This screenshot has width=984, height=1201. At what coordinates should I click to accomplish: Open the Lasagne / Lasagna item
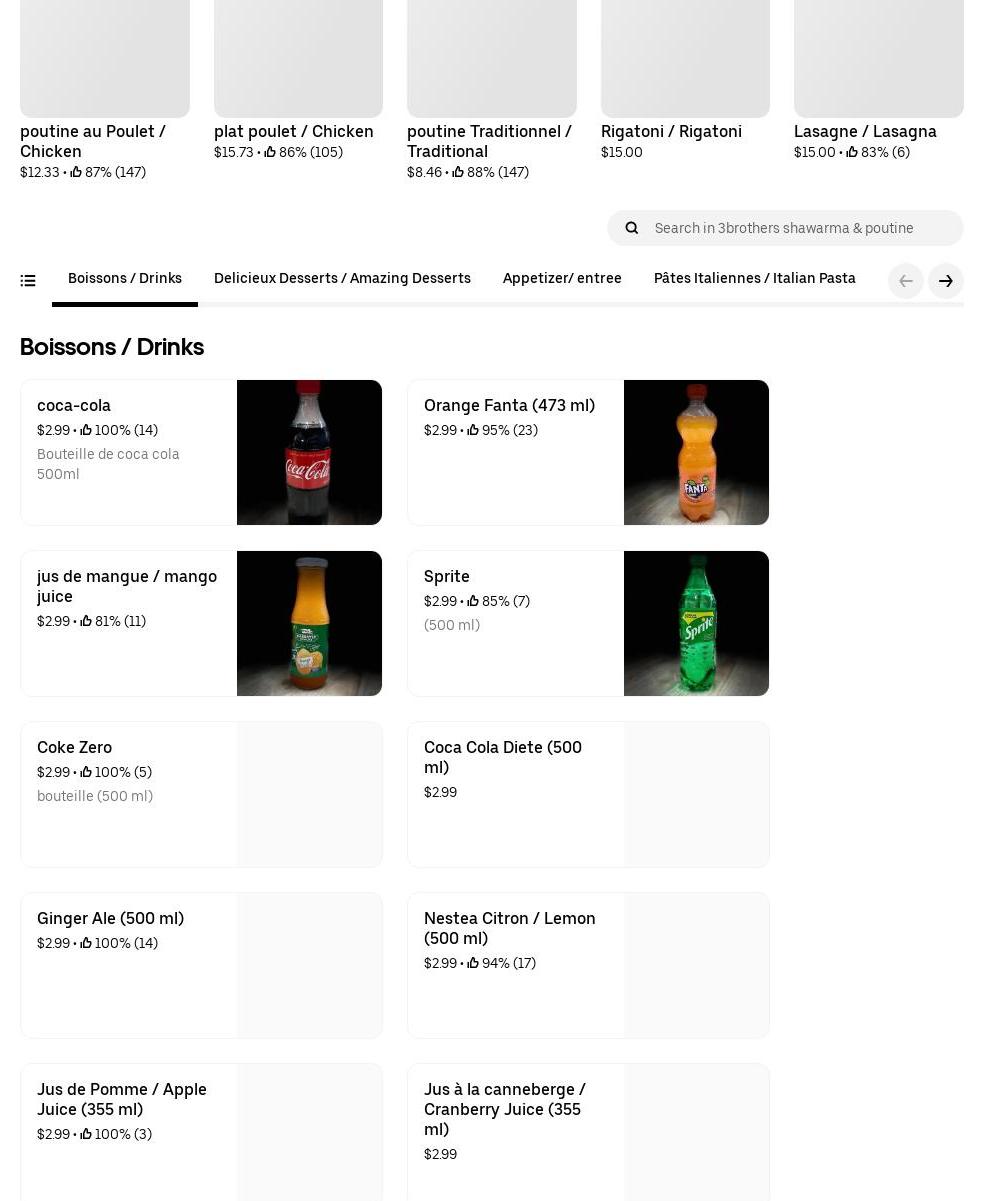879,81
